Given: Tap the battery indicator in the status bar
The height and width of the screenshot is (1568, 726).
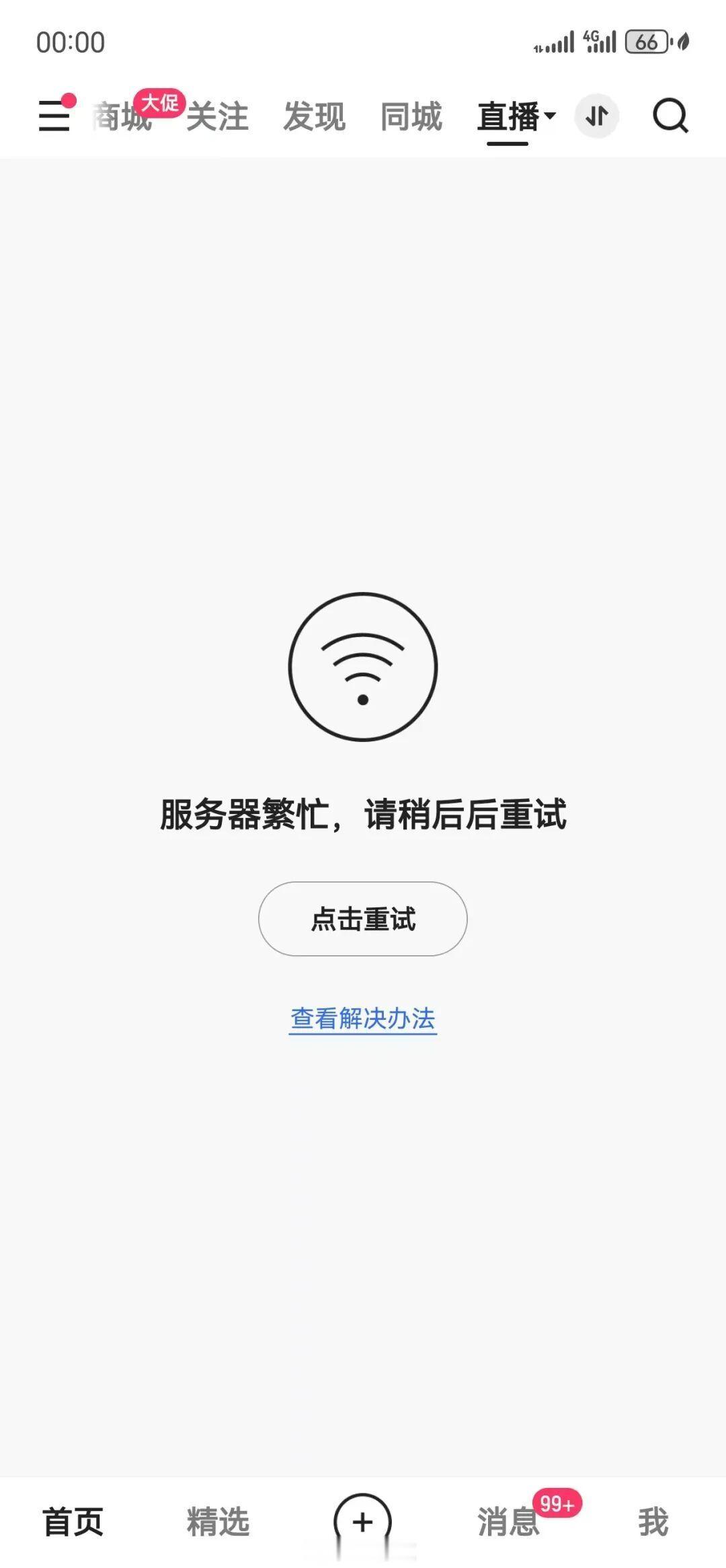Looking at the screenshot, I should point(647,42).
